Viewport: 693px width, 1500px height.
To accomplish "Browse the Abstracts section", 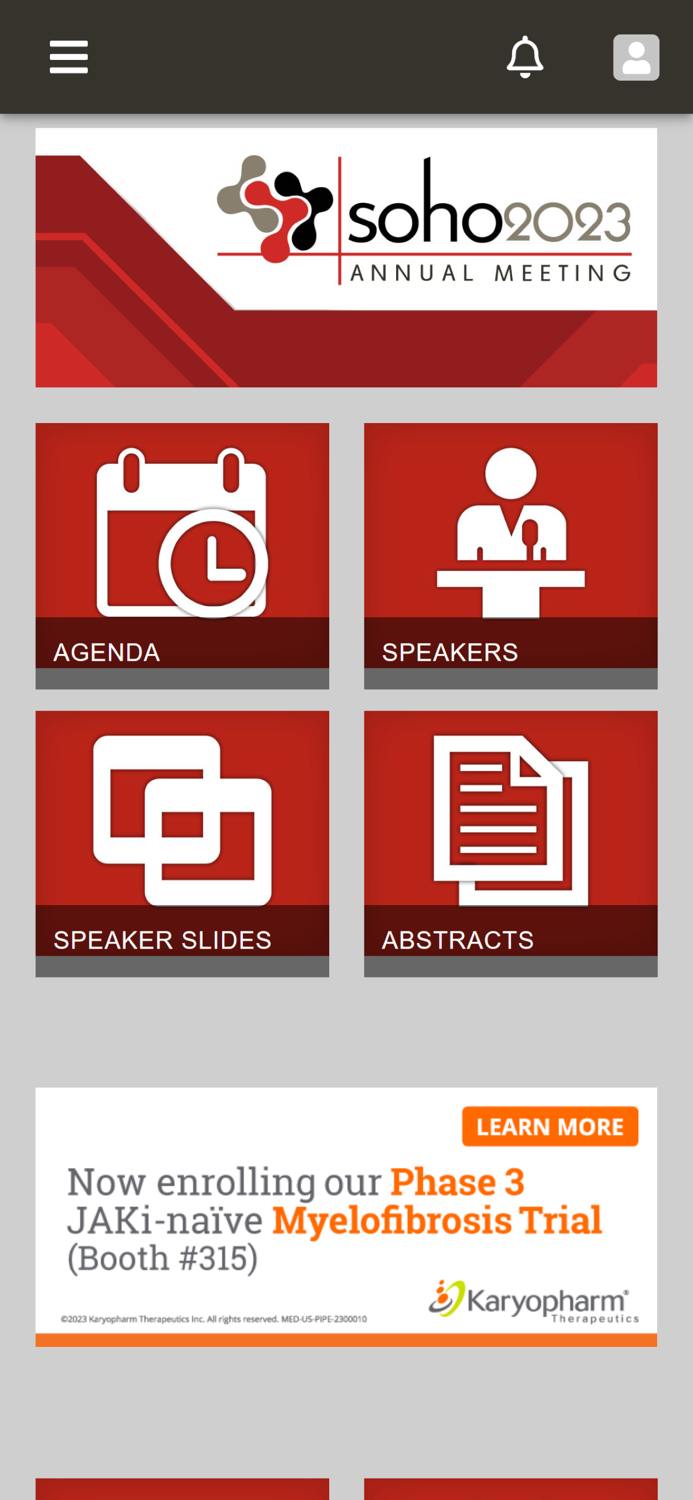I will point(510,843).
